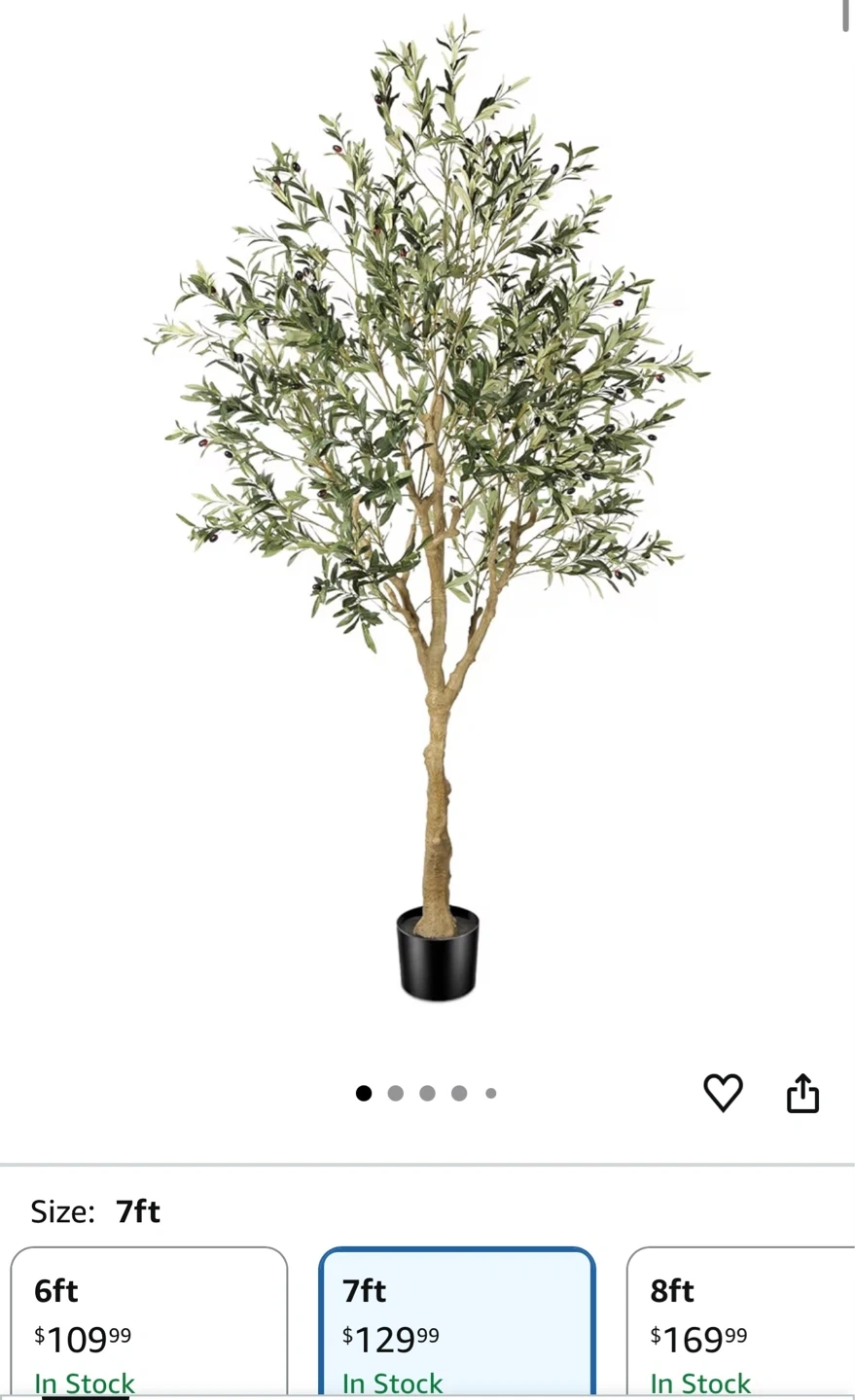
Task: Select the 6ft size option
Action: tap(149, 1324)
